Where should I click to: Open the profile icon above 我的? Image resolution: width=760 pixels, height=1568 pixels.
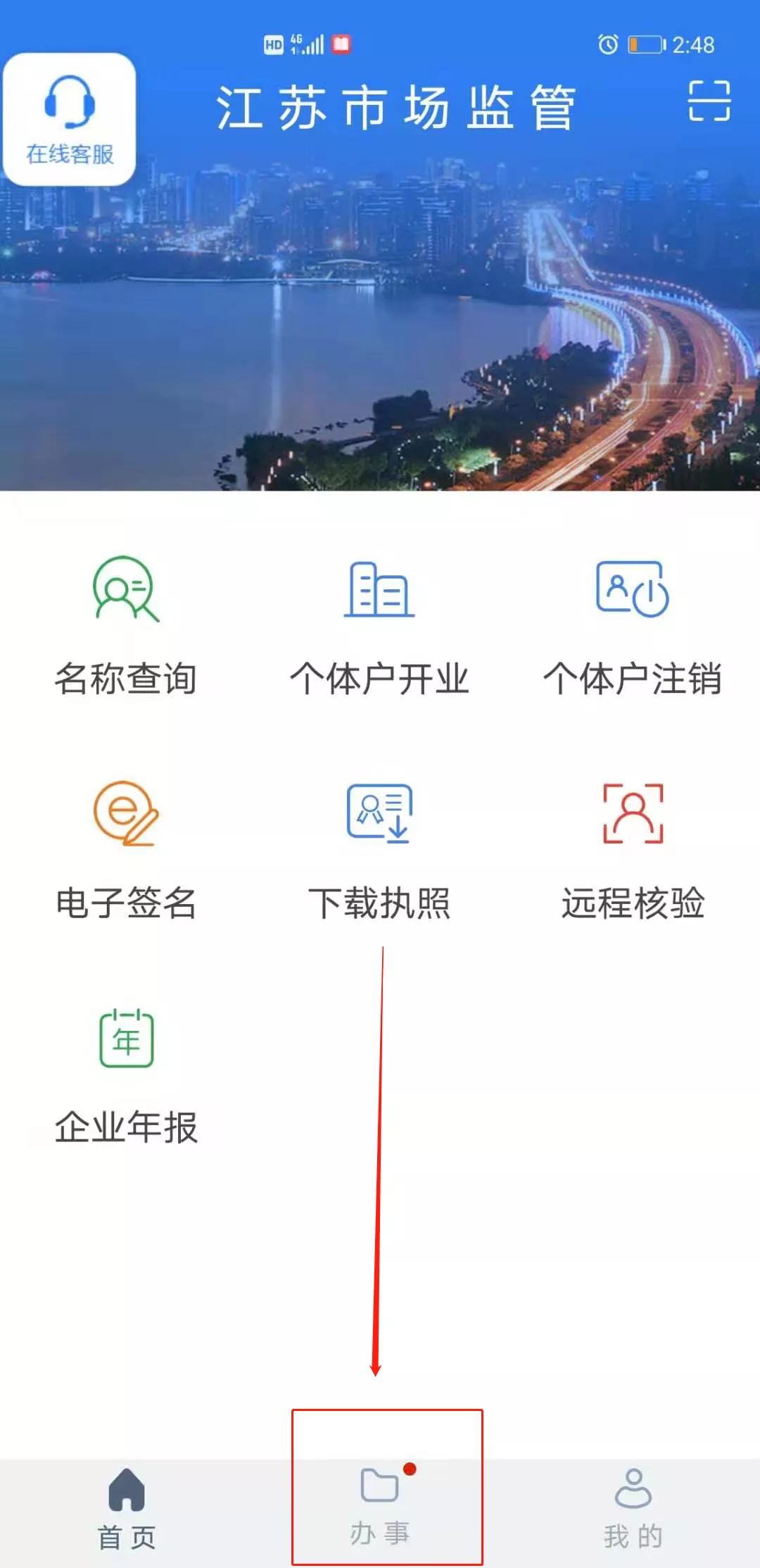633,1482
